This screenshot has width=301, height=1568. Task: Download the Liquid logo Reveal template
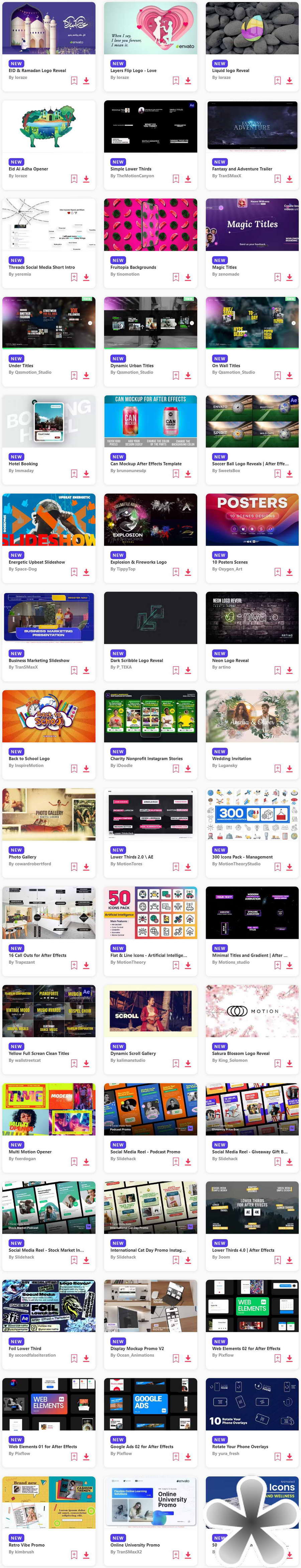point(289,80)
